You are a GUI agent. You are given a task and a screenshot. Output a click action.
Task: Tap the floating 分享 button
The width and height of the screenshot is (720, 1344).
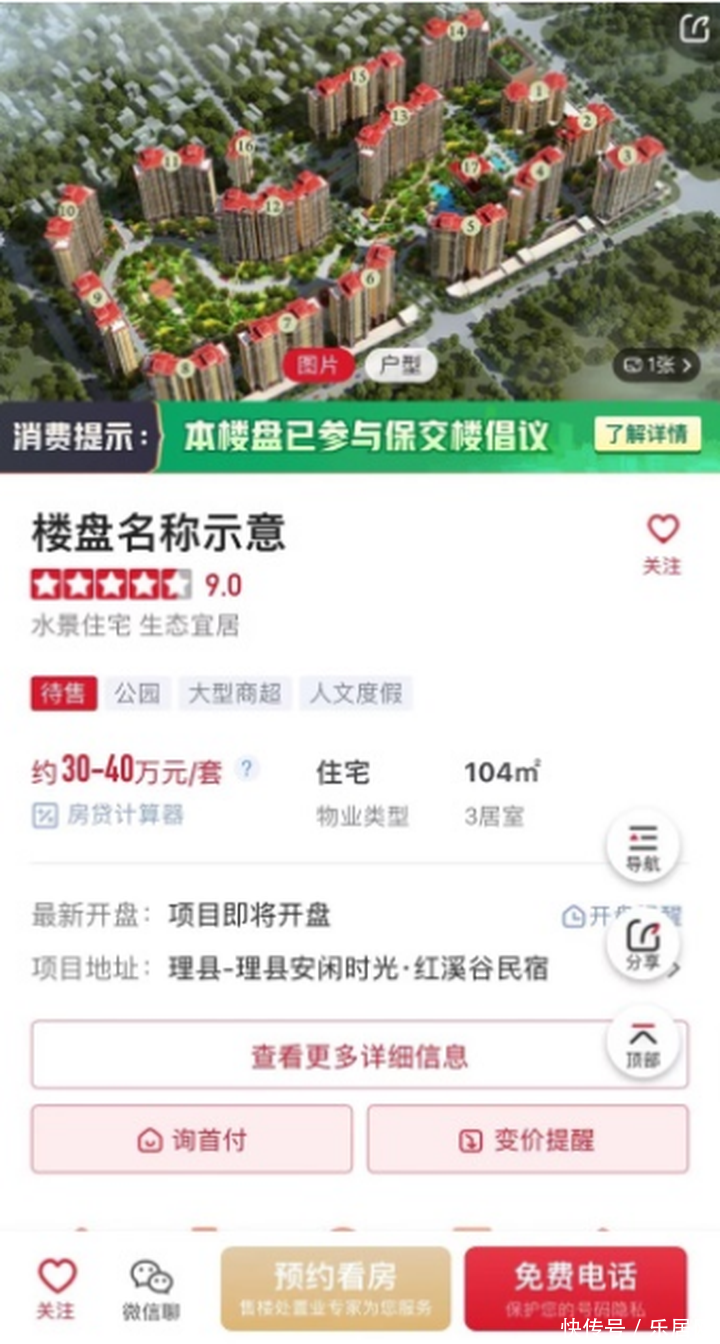(643, 945)
